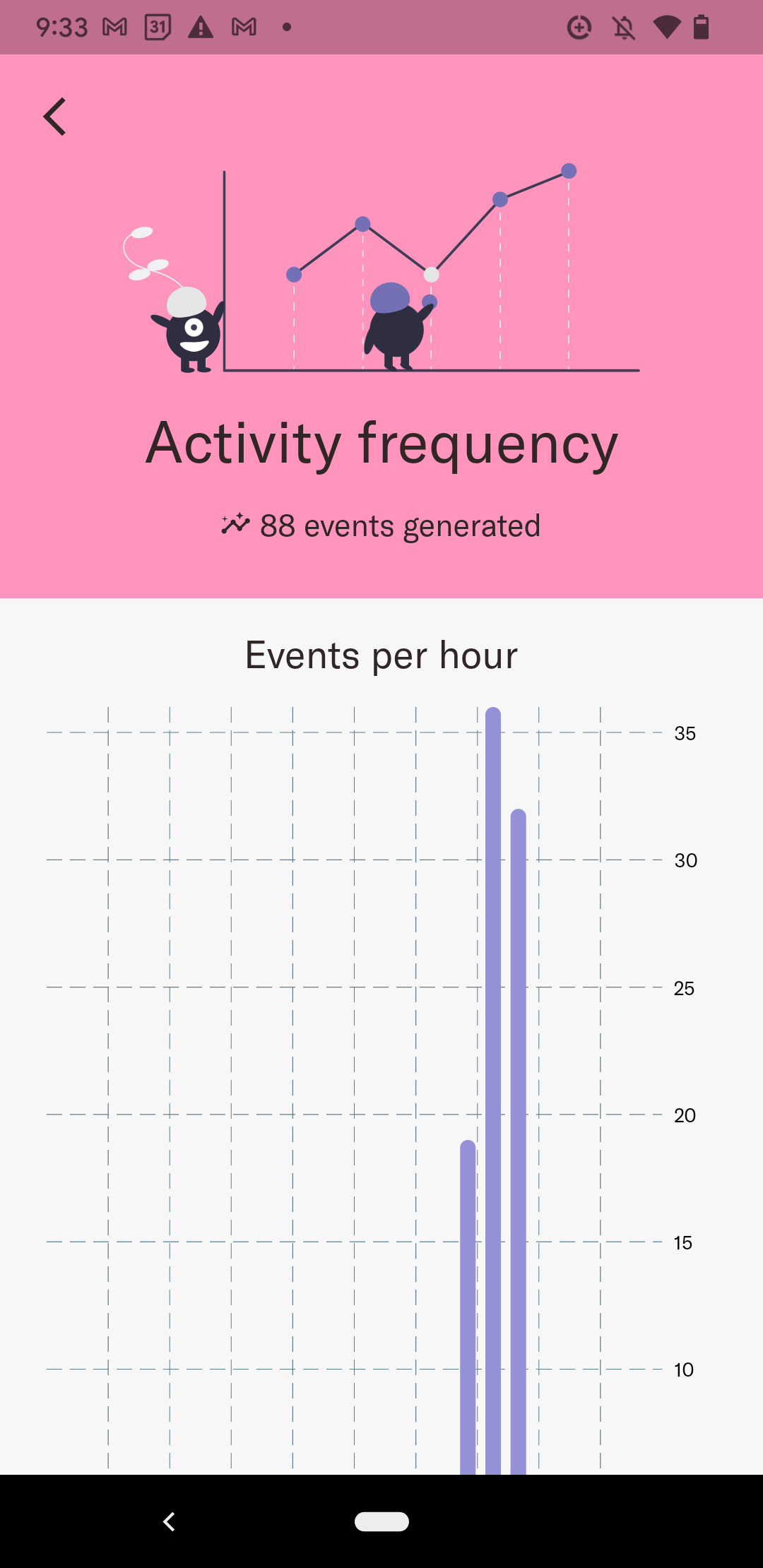The width and height of the screenshot is (763, 1568).
Task: Tap the system navigation back button
Action: tap(169, 1521)
